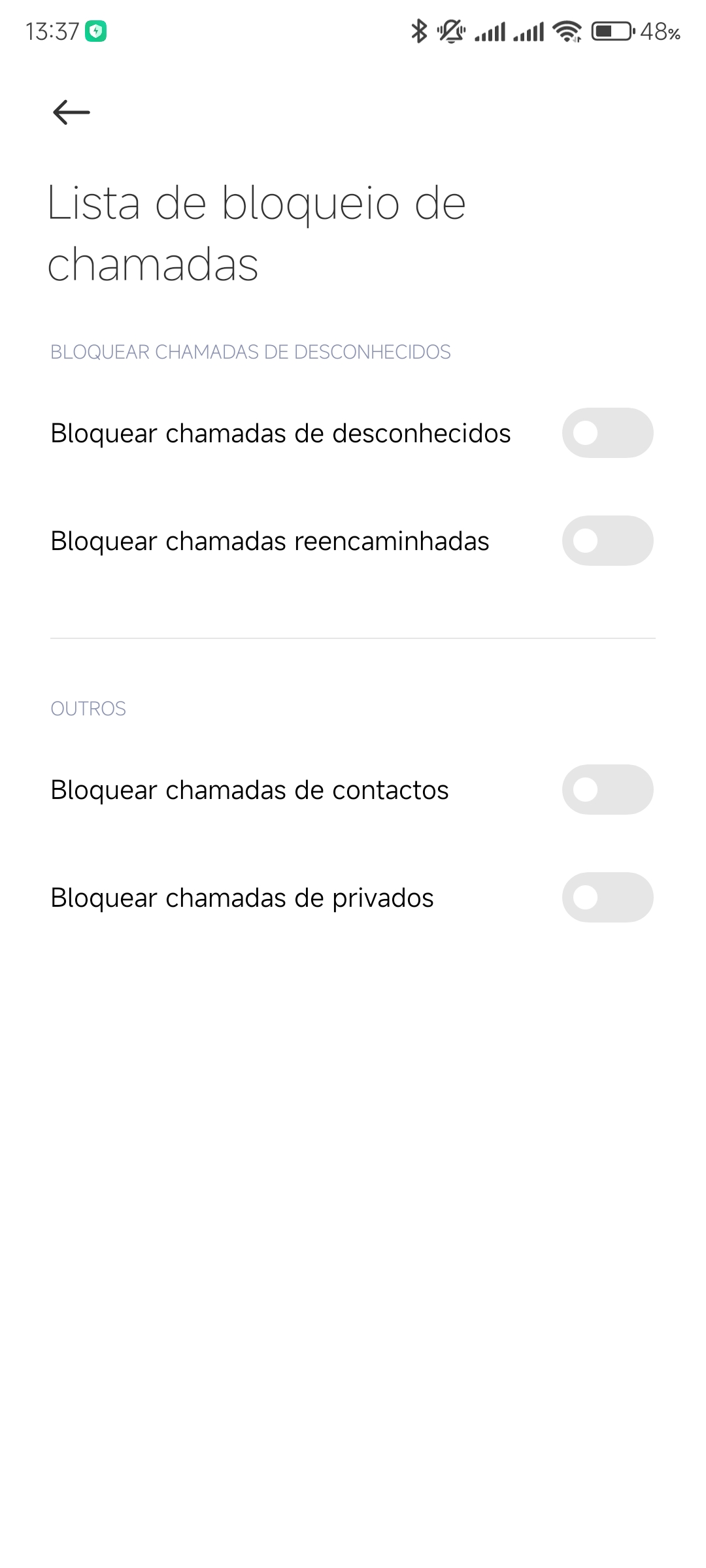Toggle Bloquear chamadas de contactos
The width and height of the screenshot is (706, 1568).
(607, 790)
